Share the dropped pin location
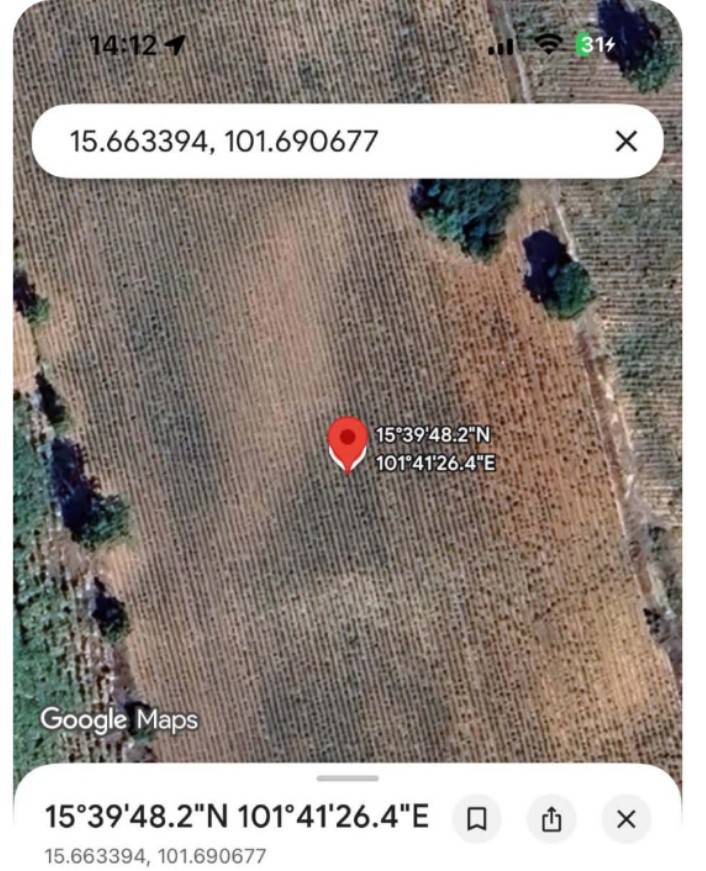This screenshot has width=706, height=871. point(551,820)
